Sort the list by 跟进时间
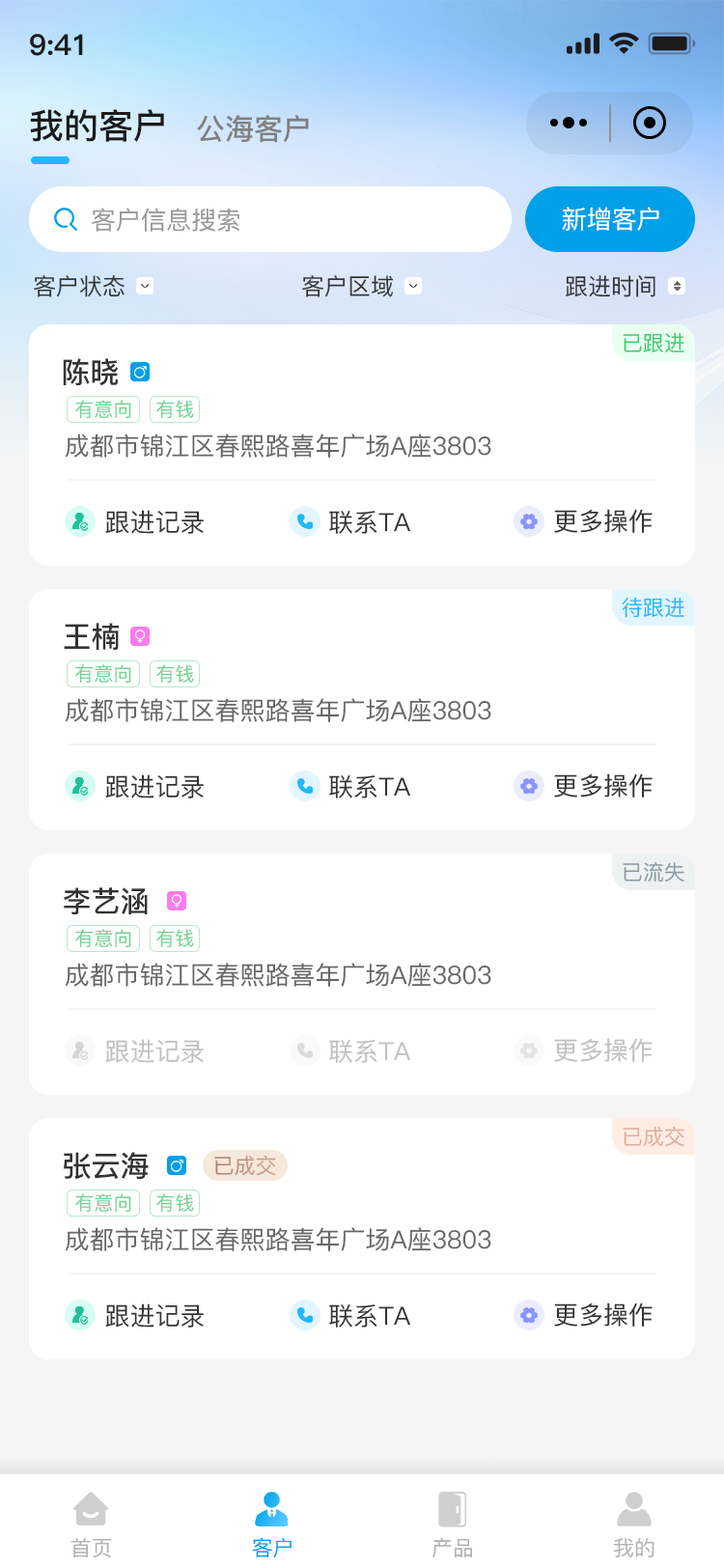Screen dimensions: 724x1568 pyautogui.click(x=625, y=286)
